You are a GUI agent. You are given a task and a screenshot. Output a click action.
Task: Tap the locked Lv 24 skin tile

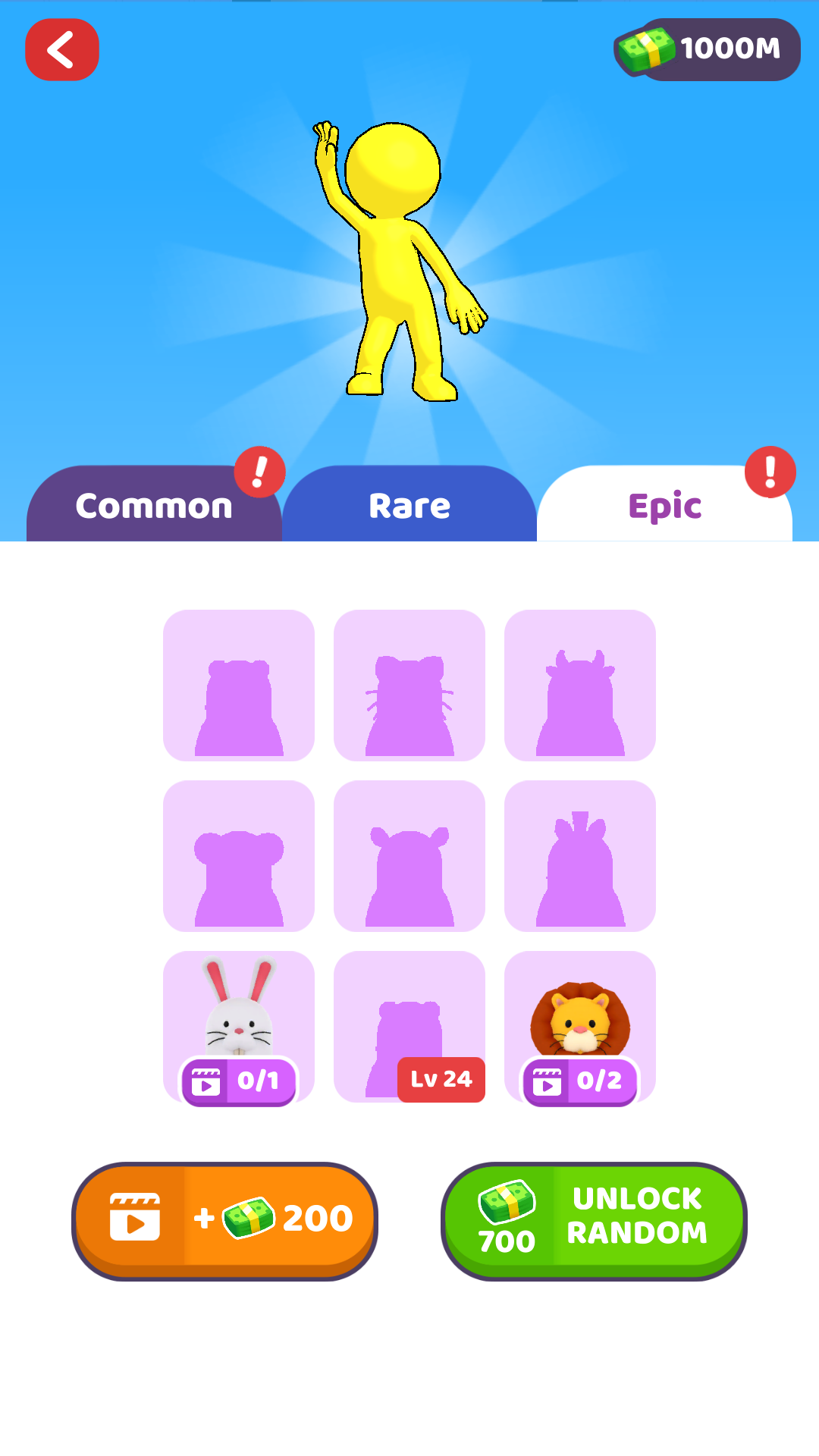[409, 1026]
